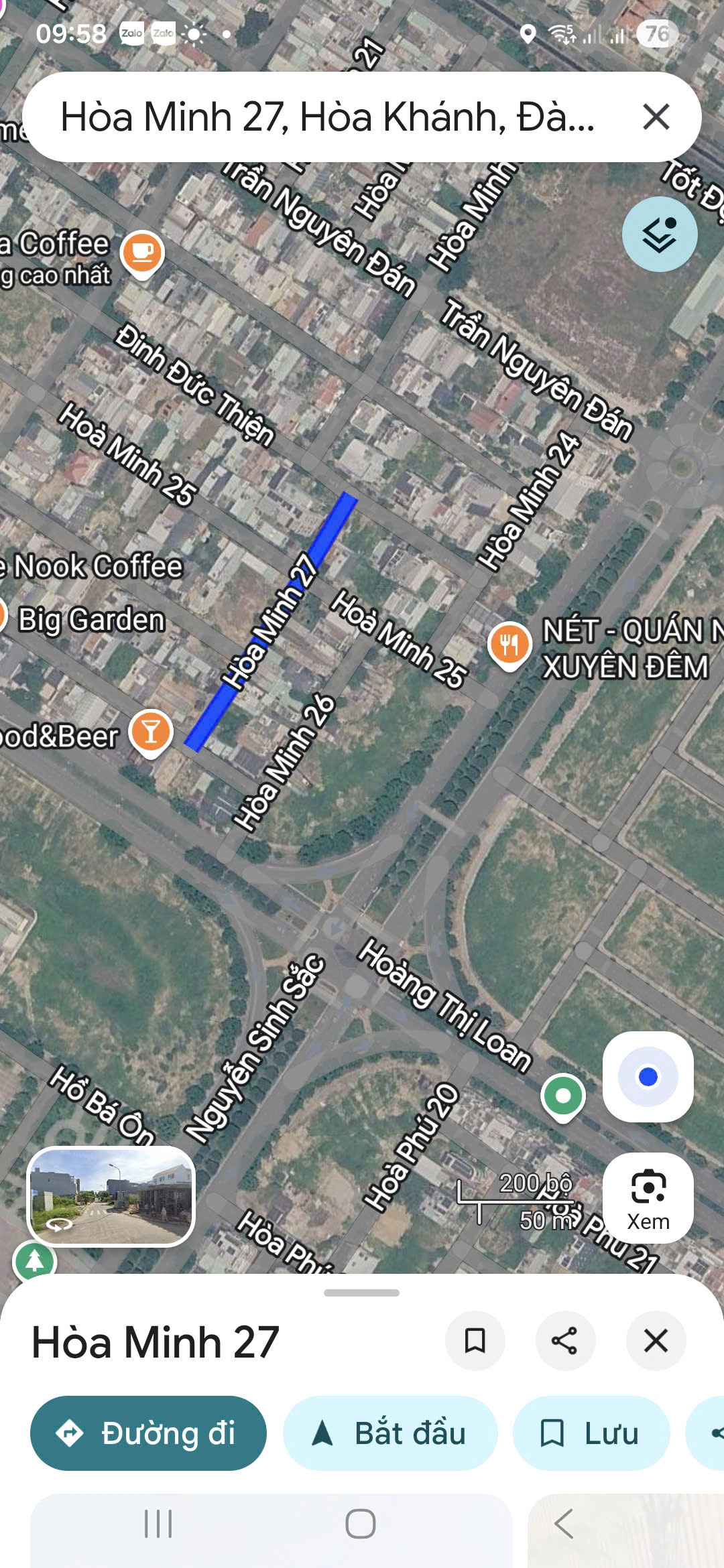Center map on my location
The height and width of the screenshot is (1568, 724).
648,1077
